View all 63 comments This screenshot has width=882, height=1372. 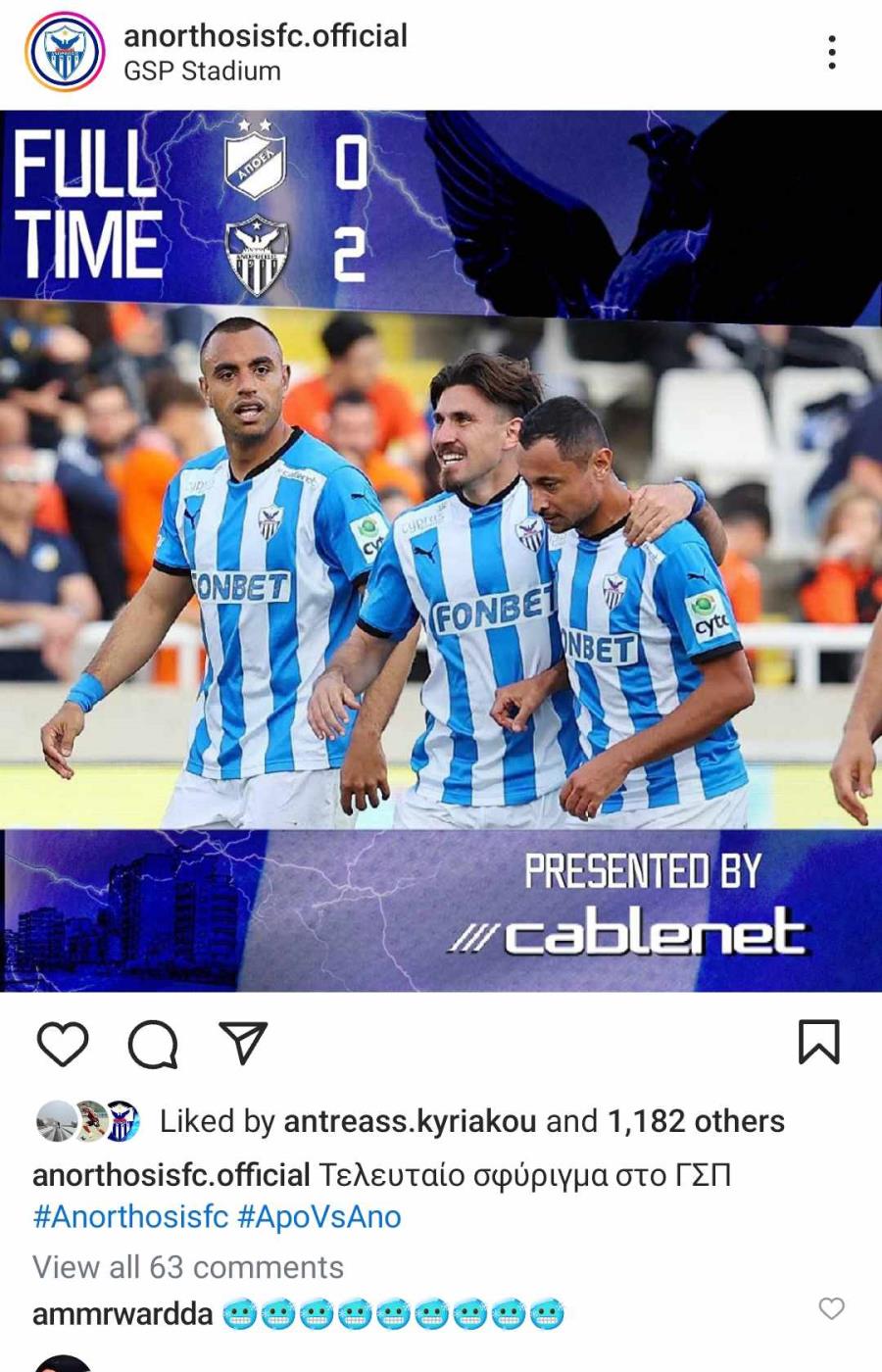[188, 1267]
